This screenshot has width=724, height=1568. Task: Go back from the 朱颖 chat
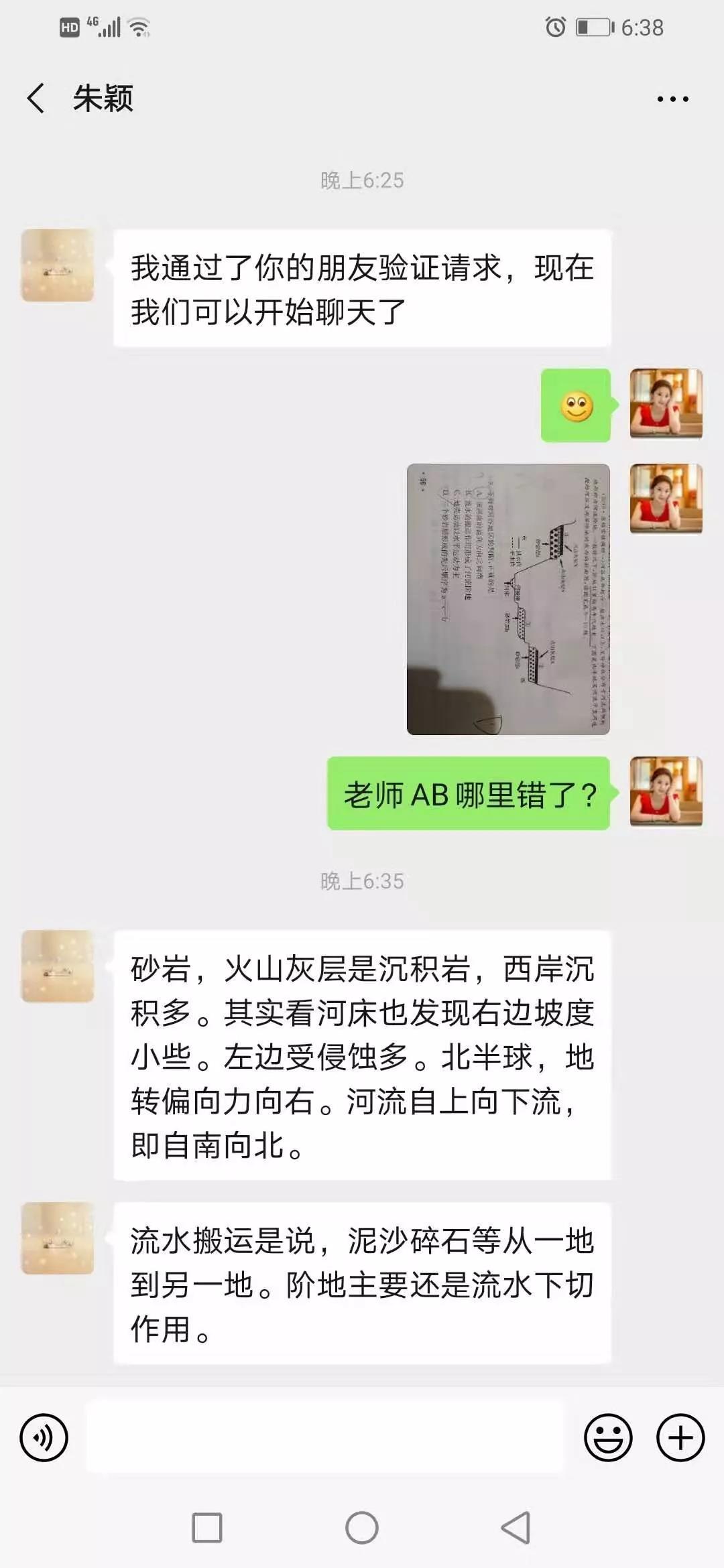tap(37, 99)
